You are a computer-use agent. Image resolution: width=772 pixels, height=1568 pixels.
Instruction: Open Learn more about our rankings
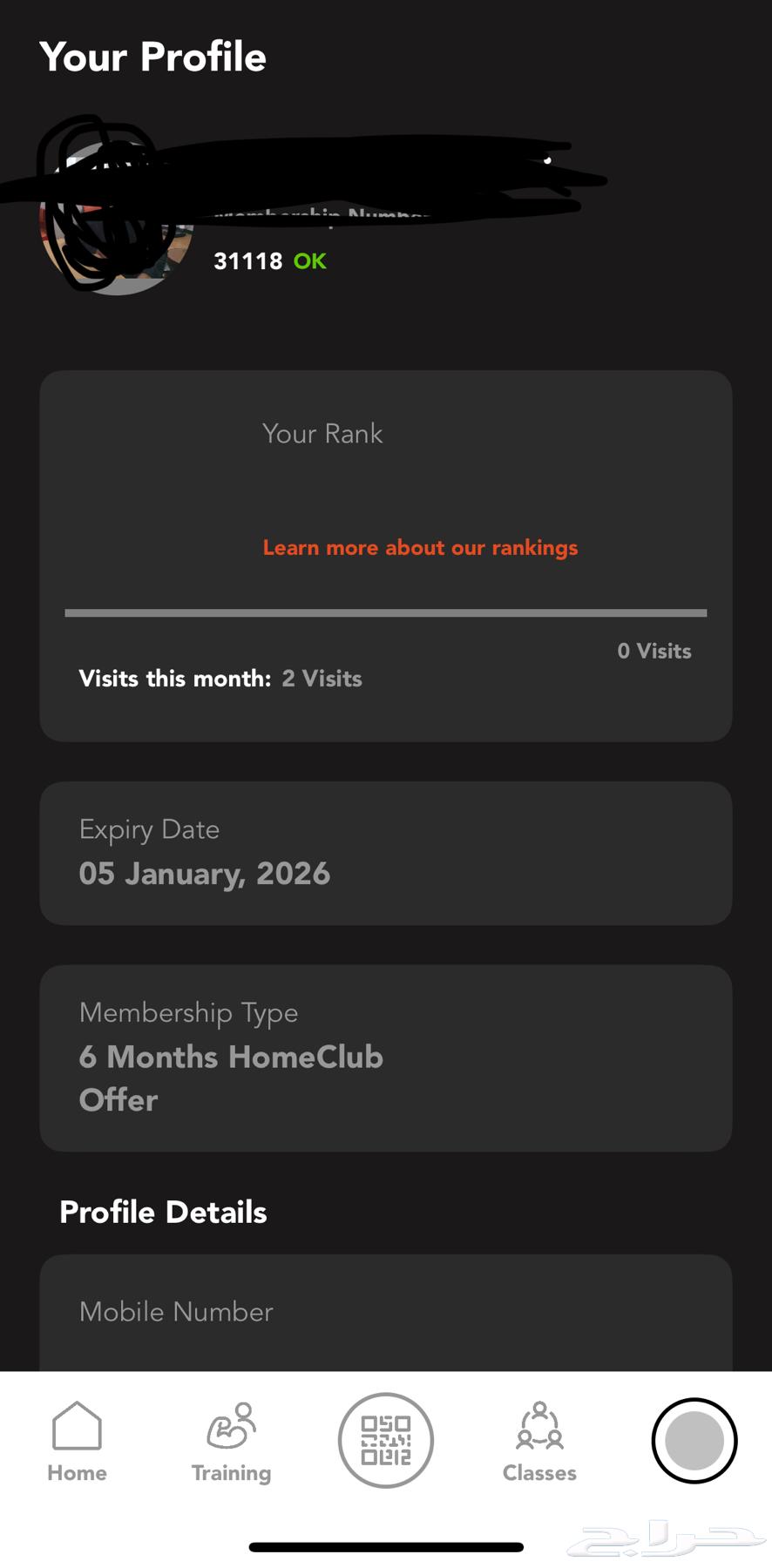point(420,548)
